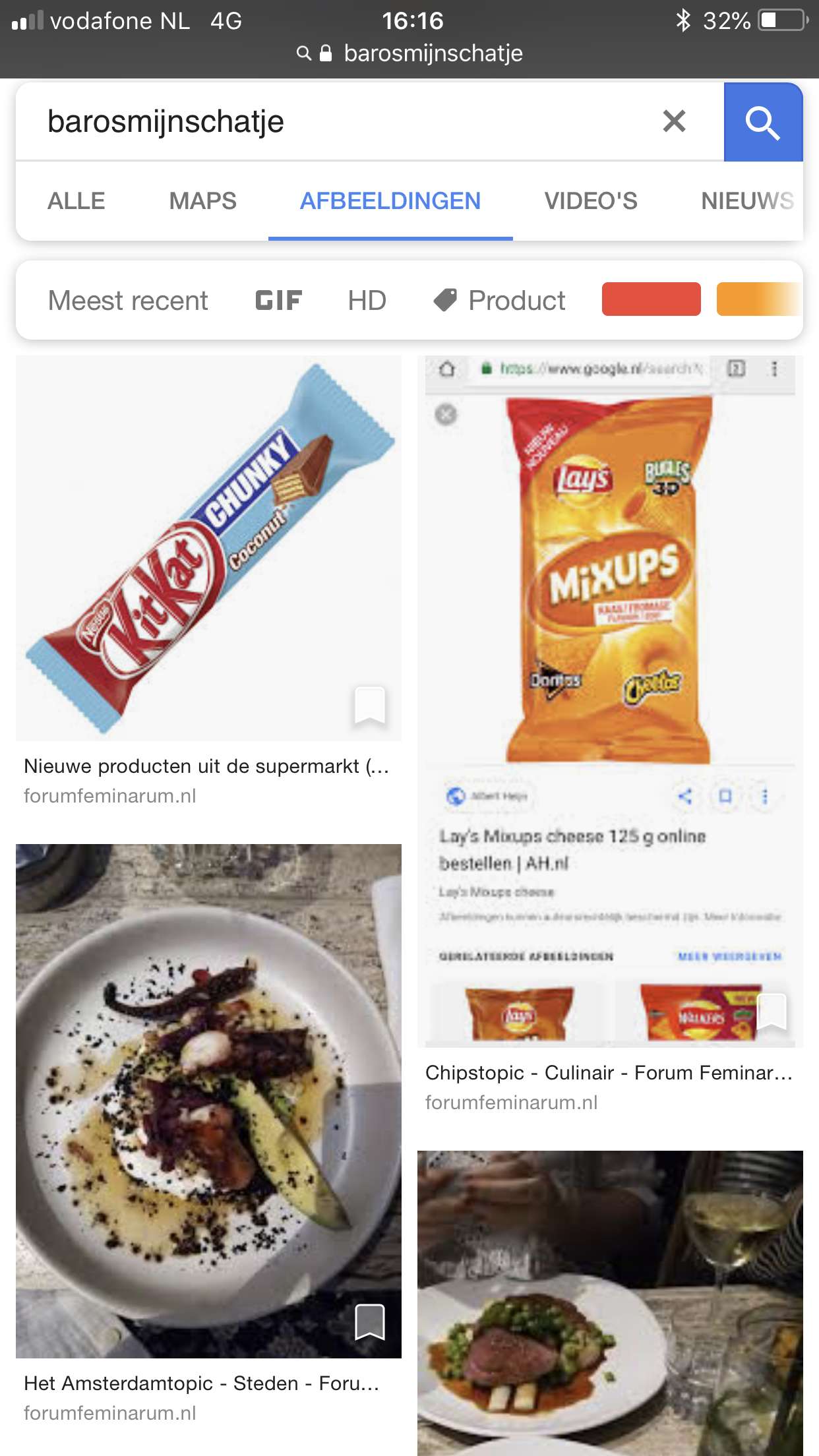Tap the browser address bar
The height and width of the screenshot is (1456, 819).
[x=409, y=53]
